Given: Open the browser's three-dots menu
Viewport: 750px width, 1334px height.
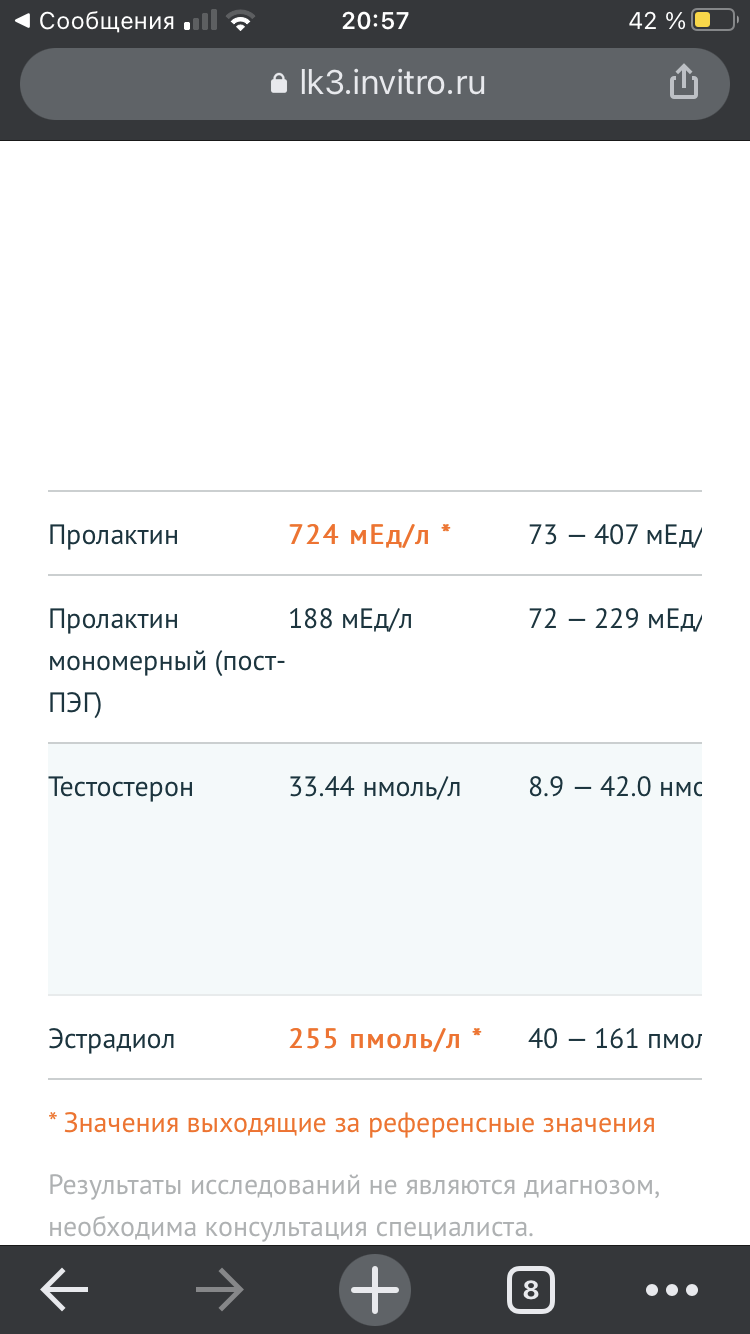Looking at the screenshot, I should click(671, 1291).
